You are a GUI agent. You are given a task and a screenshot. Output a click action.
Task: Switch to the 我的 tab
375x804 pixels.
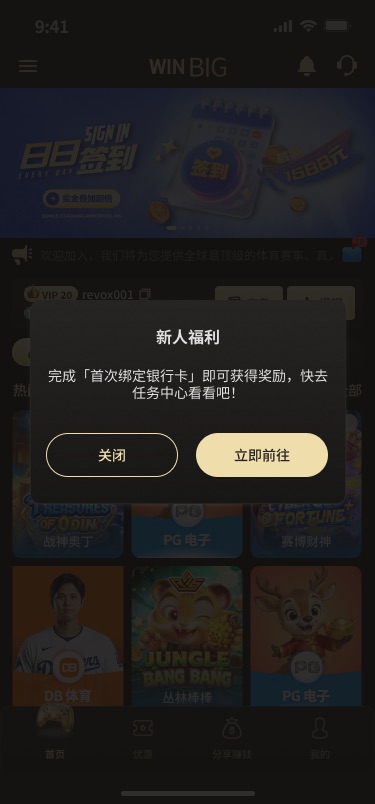point(320,738)
